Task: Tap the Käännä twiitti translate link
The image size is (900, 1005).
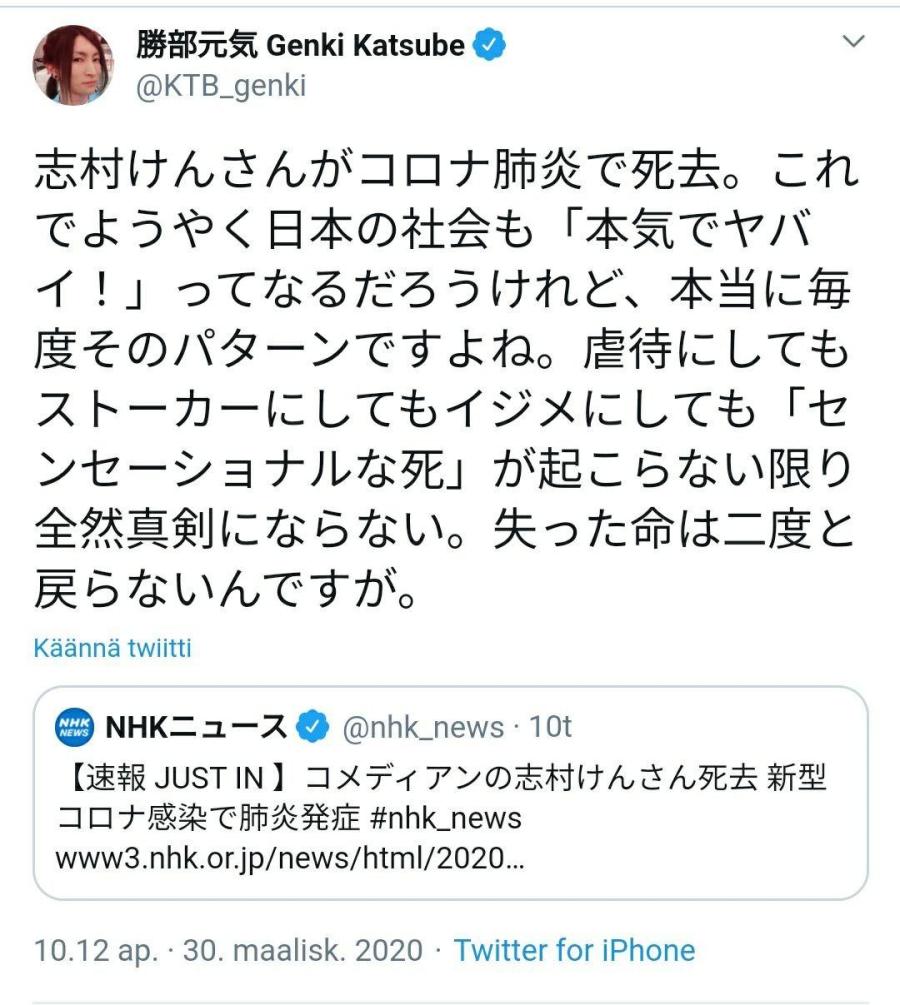Action: [112, 648]
